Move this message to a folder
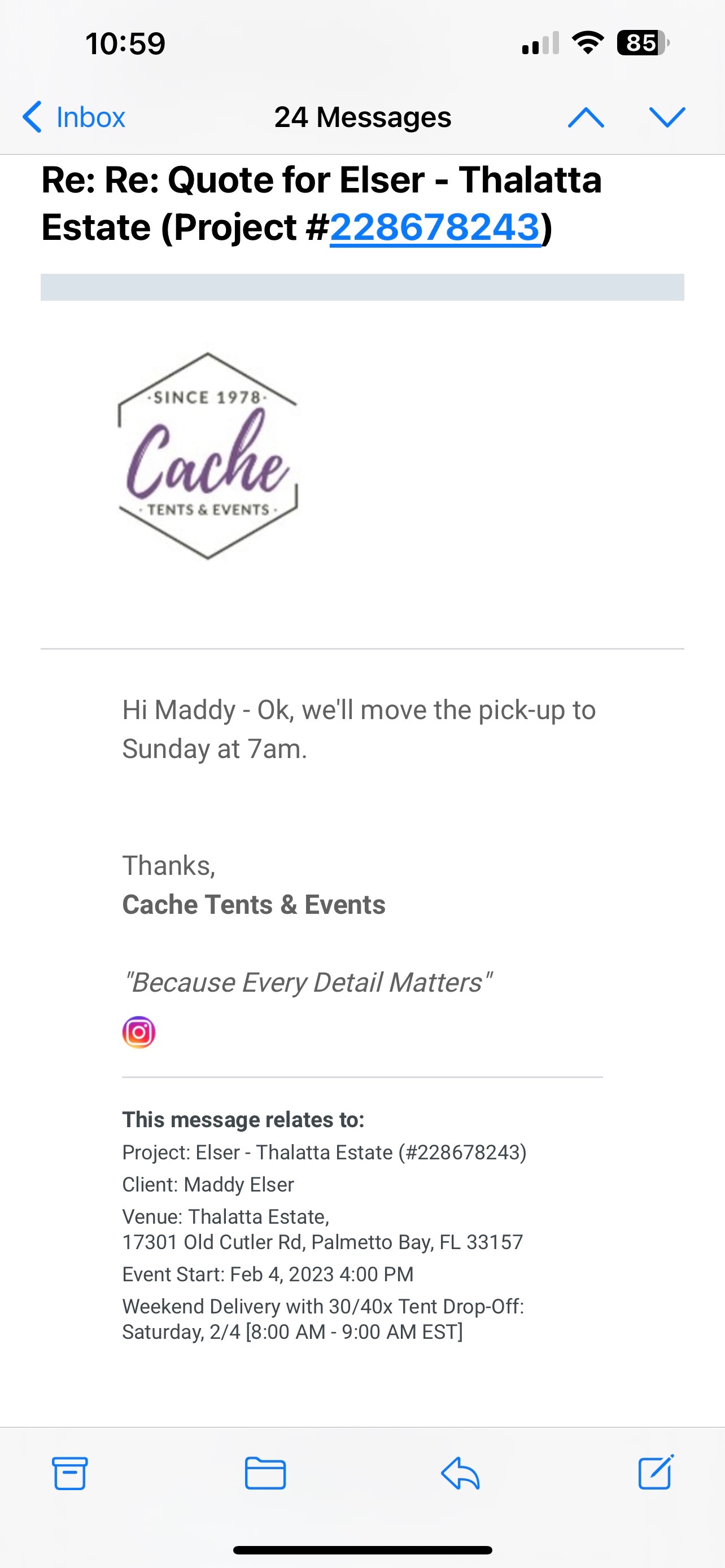The width and height of the screenshot is (725, 1568). tap(265, 1473)
